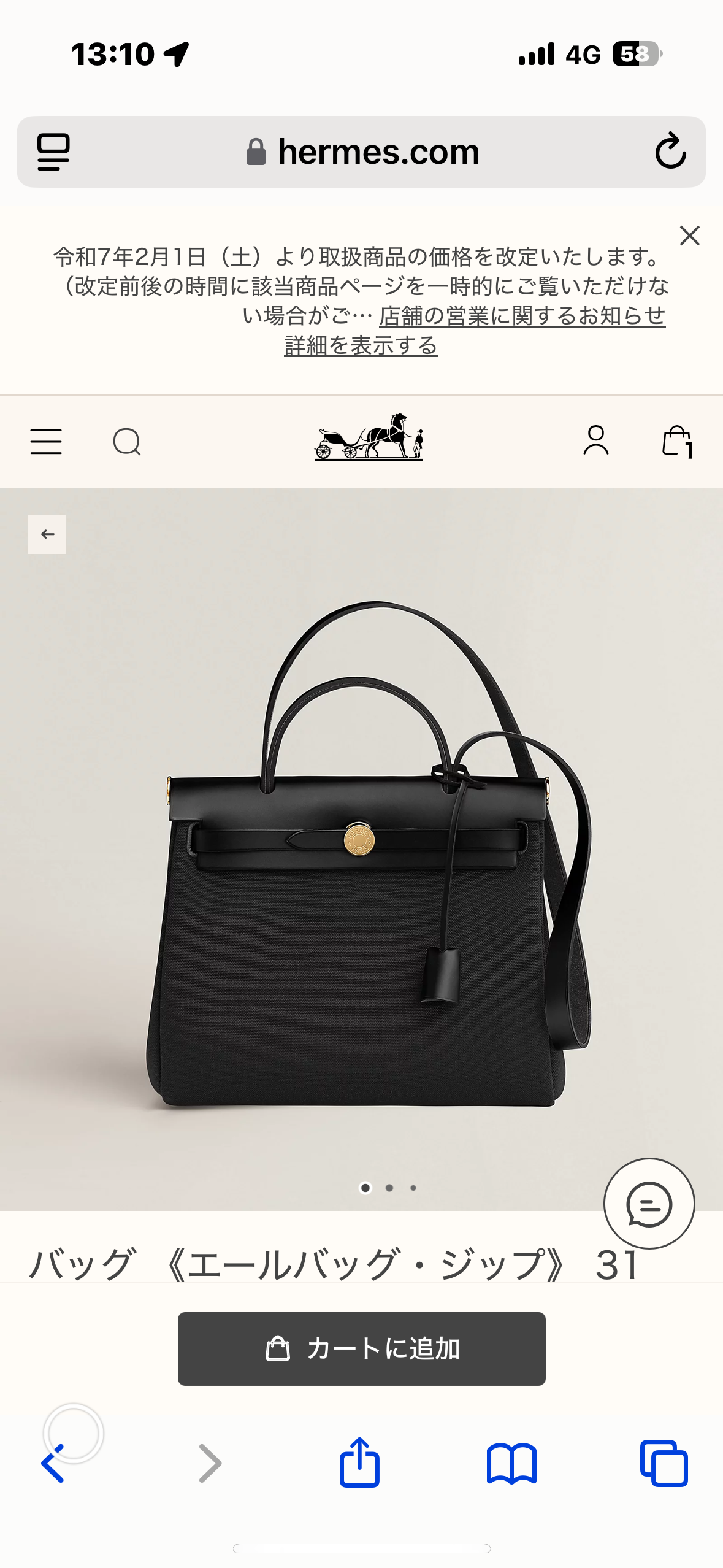Go back using the arrow over the product image

47,534
